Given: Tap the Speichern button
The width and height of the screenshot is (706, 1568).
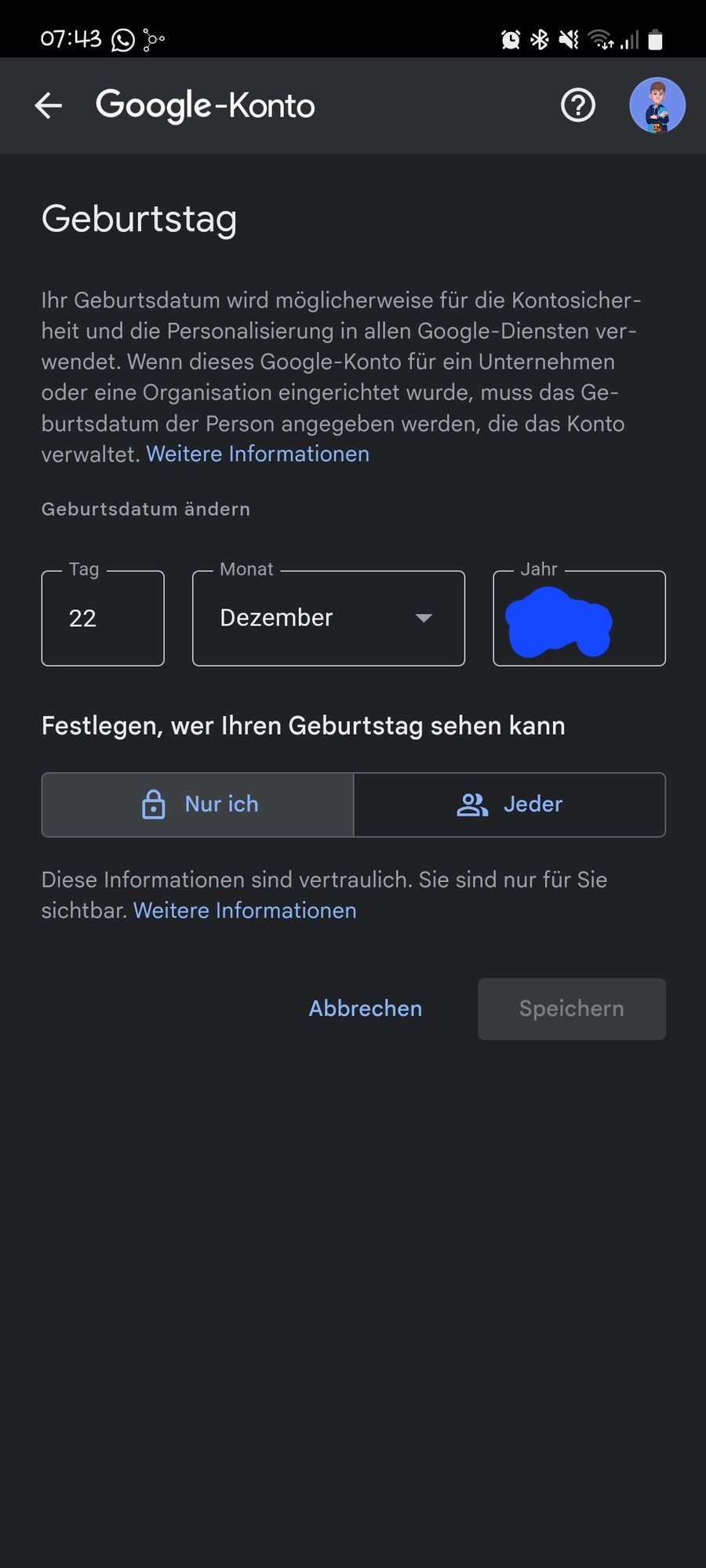Looking at the screenshot, I should 572,1008.
